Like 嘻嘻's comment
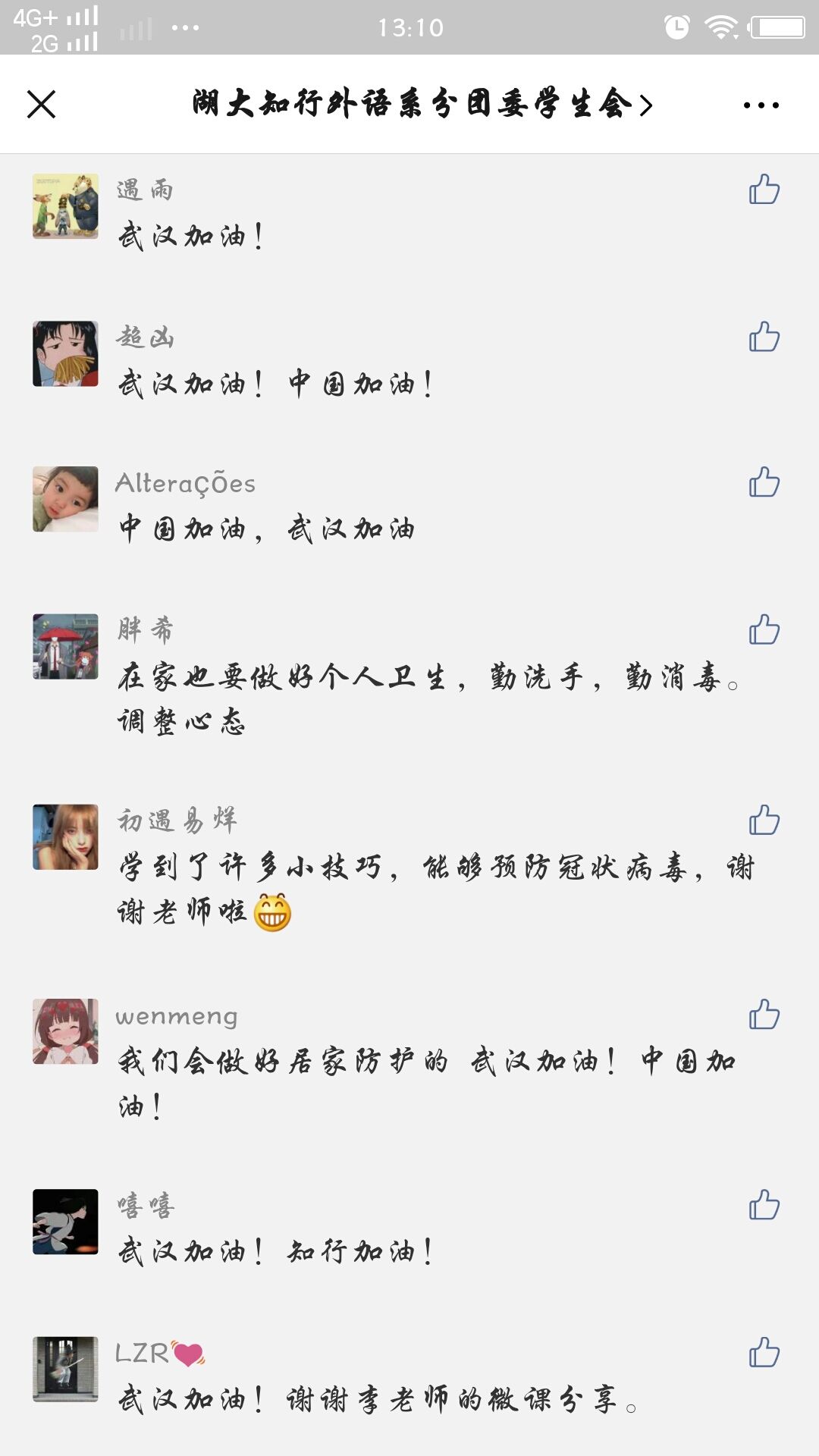819x1456 pixels. (x=764, y=1205)
